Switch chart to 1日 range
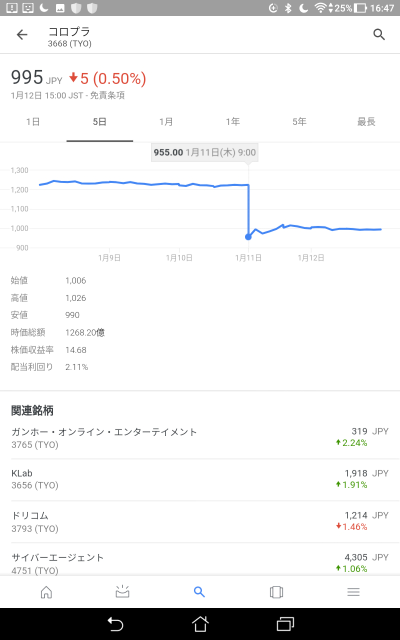 (33, 122)
